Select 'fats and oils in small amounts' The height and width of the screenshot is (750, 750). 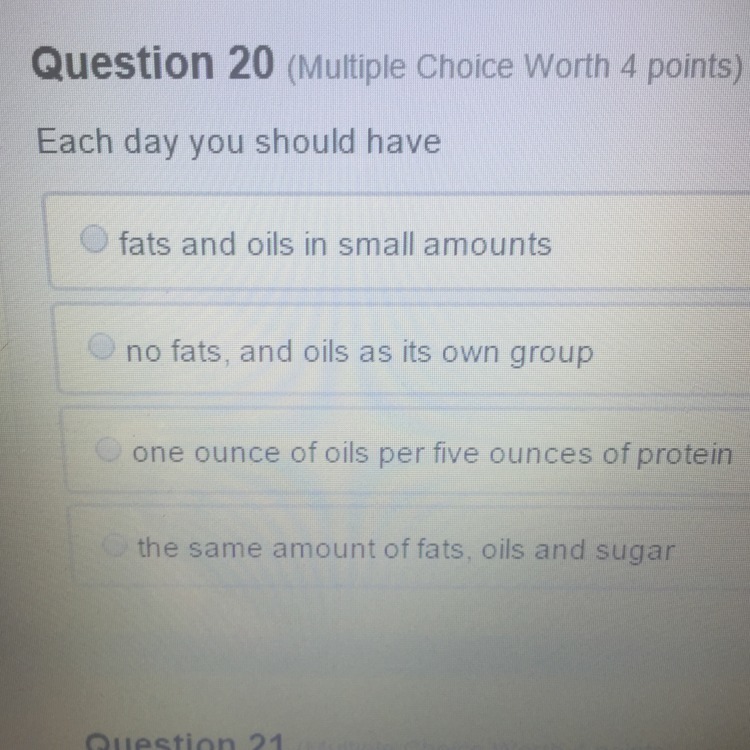[94, 240]
